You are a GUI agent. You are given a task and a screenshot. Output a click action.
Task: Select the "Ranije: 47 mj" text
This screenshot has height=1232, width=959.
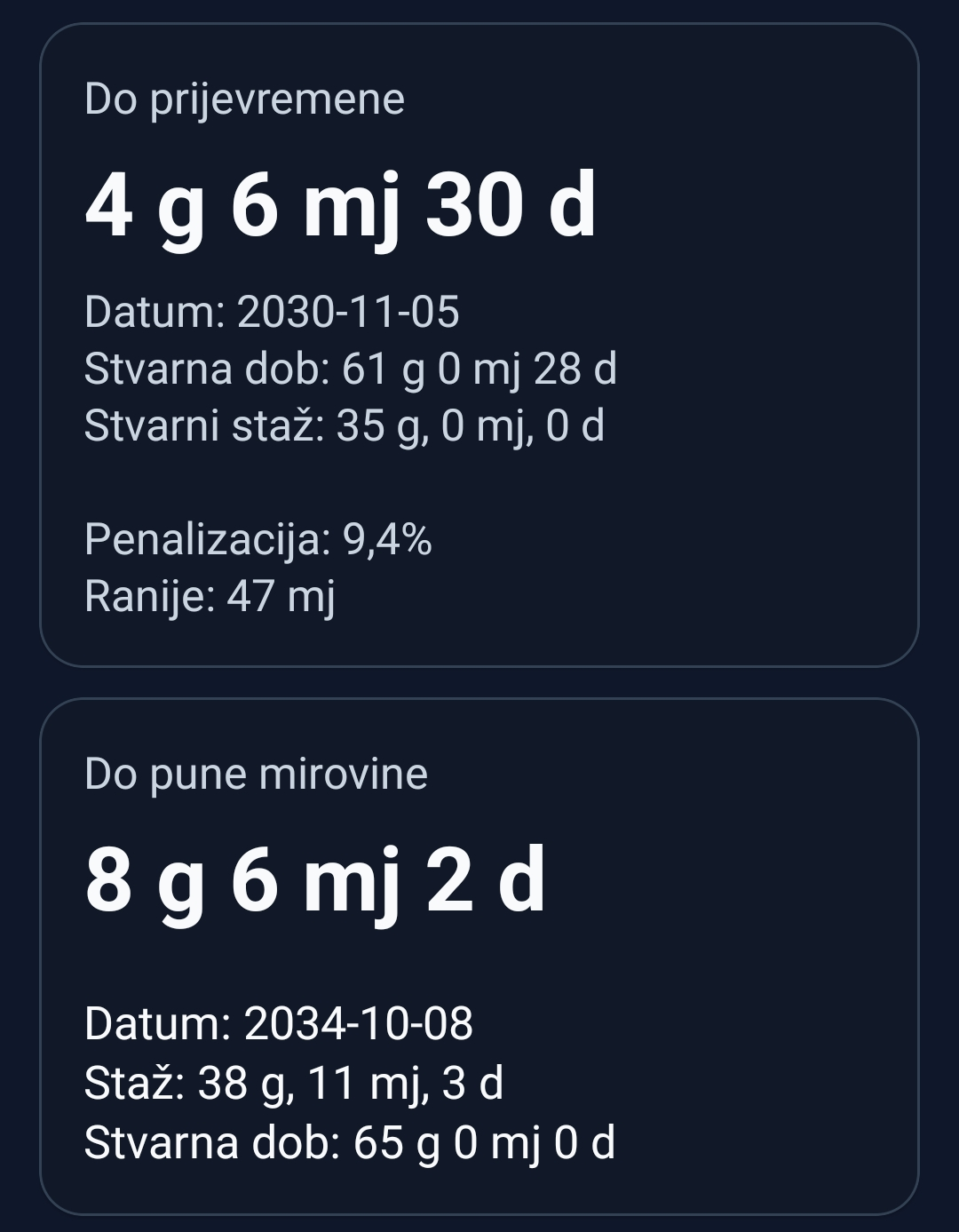click(209, 597)
